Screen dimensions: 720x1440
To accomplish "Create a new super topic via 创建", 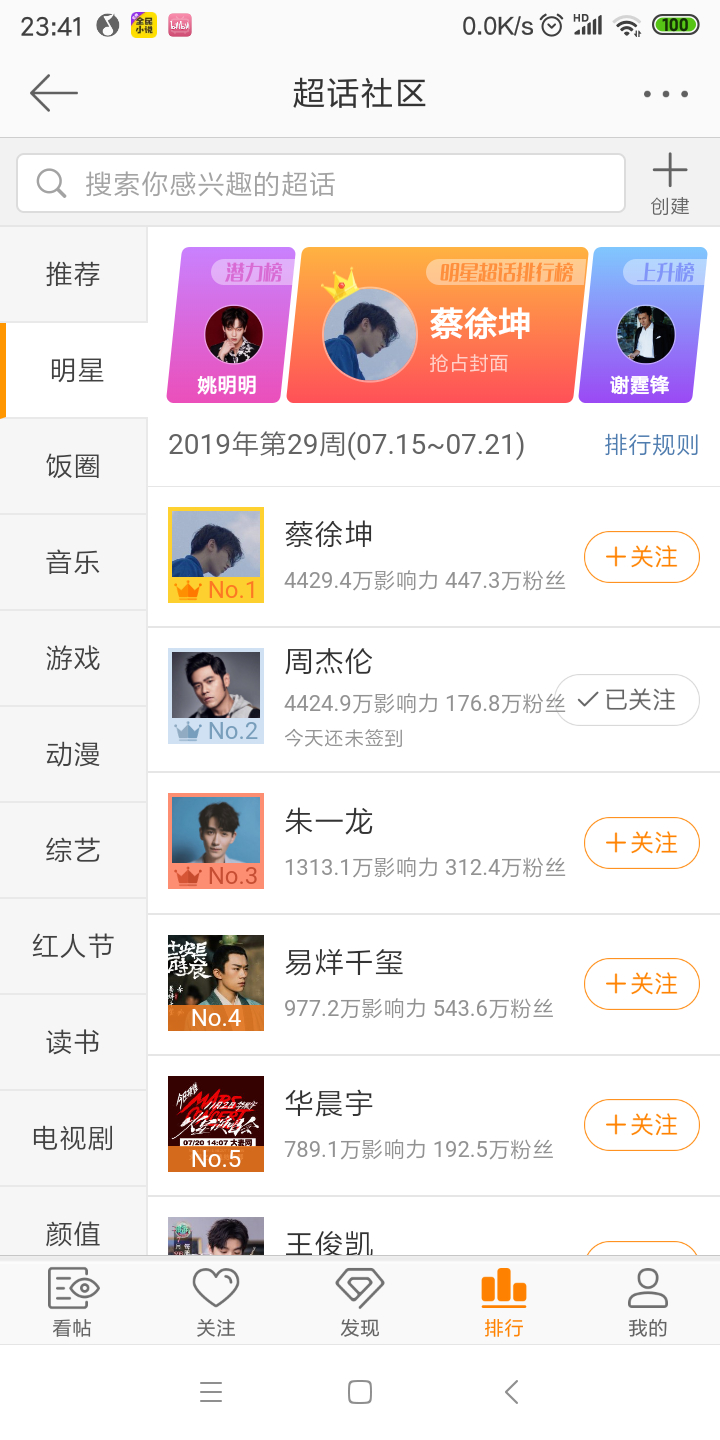I will pos(670,185).
